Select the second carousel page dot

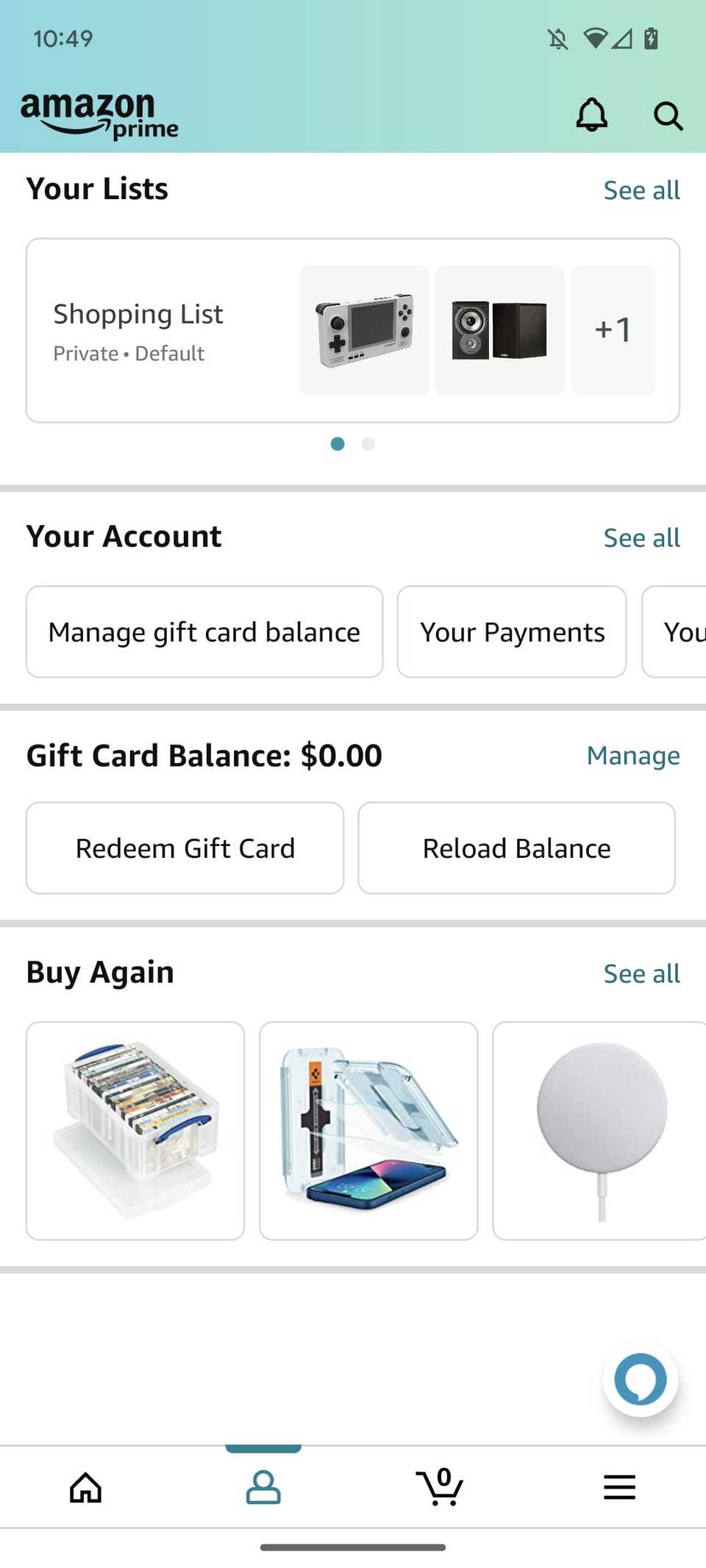pyautogui.click(x=368, y=444)
